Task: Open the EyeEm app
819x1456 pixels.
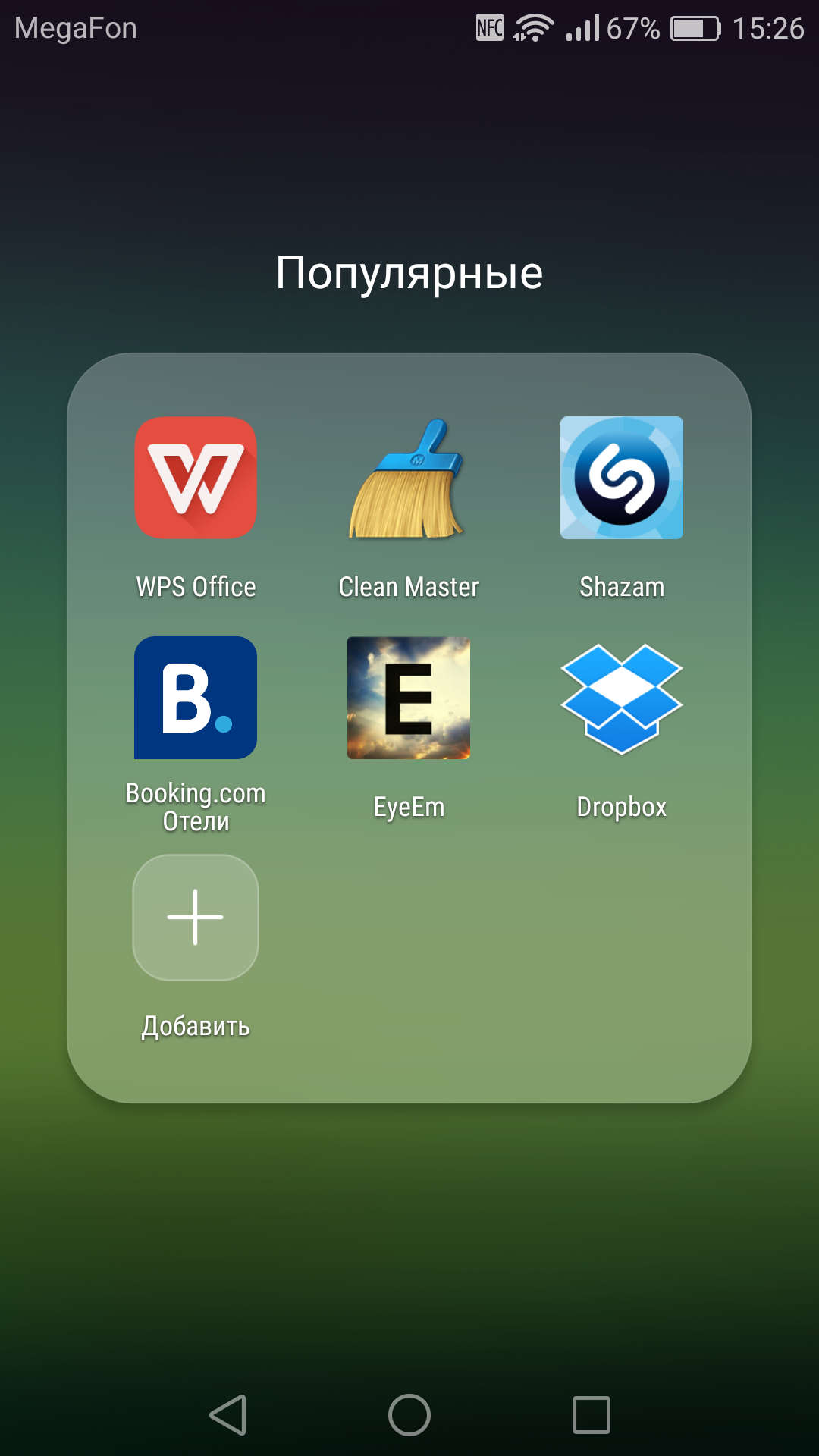Action: tap(409, 698)
